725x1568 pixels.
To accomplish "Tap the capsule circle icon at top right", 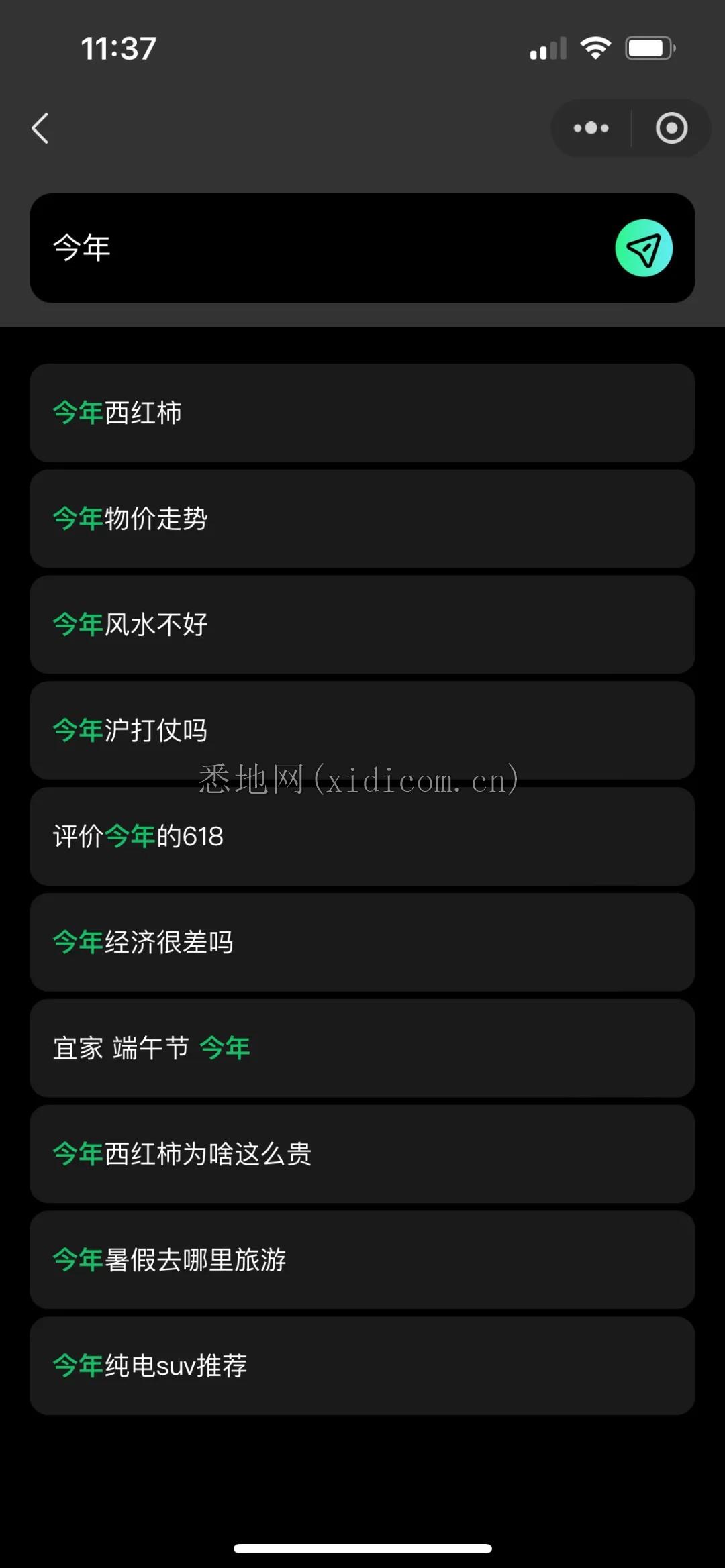I will [x=671, y=128].
